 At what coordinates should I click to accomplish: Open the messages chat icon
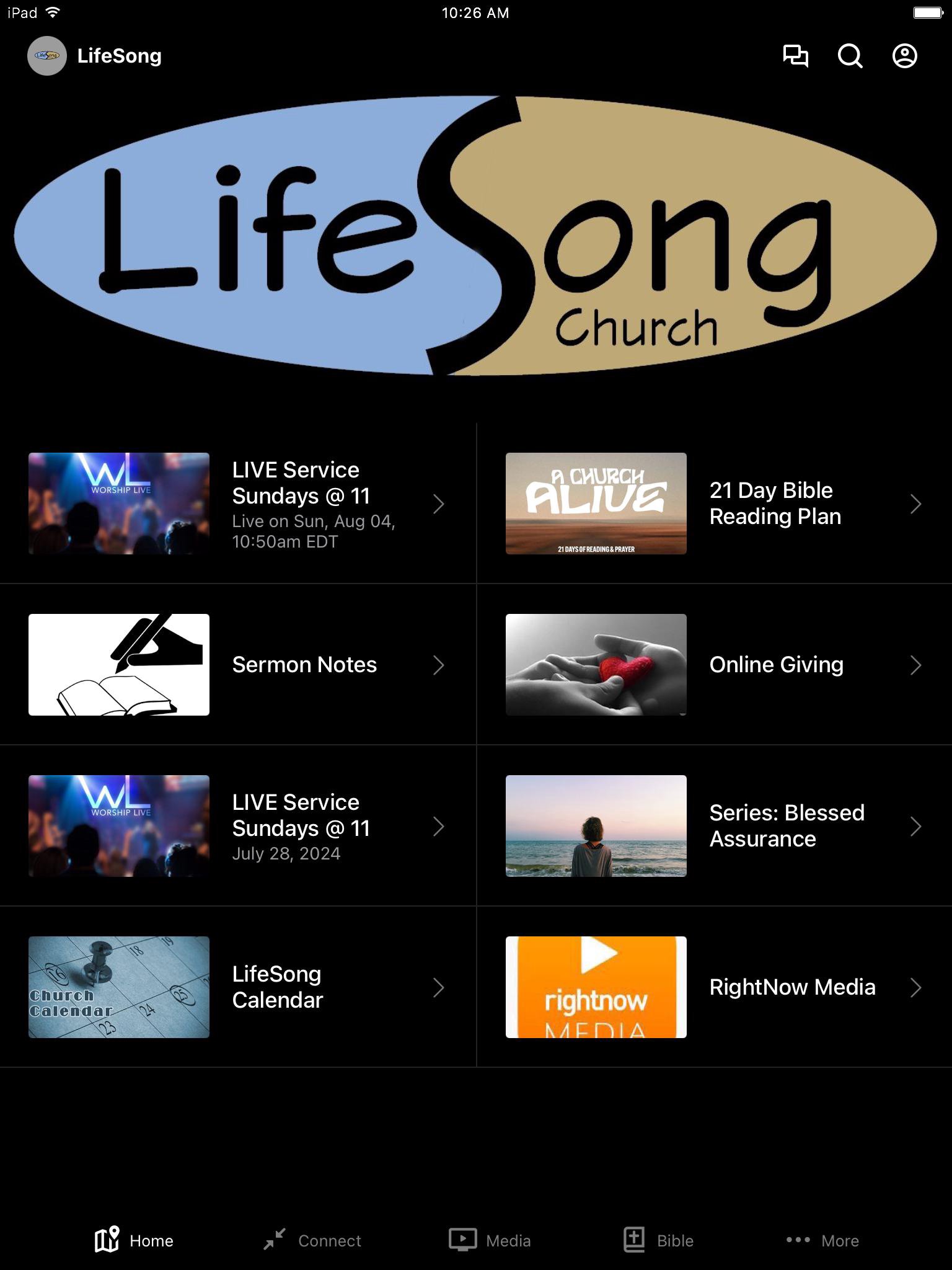[x=796, y=56]
